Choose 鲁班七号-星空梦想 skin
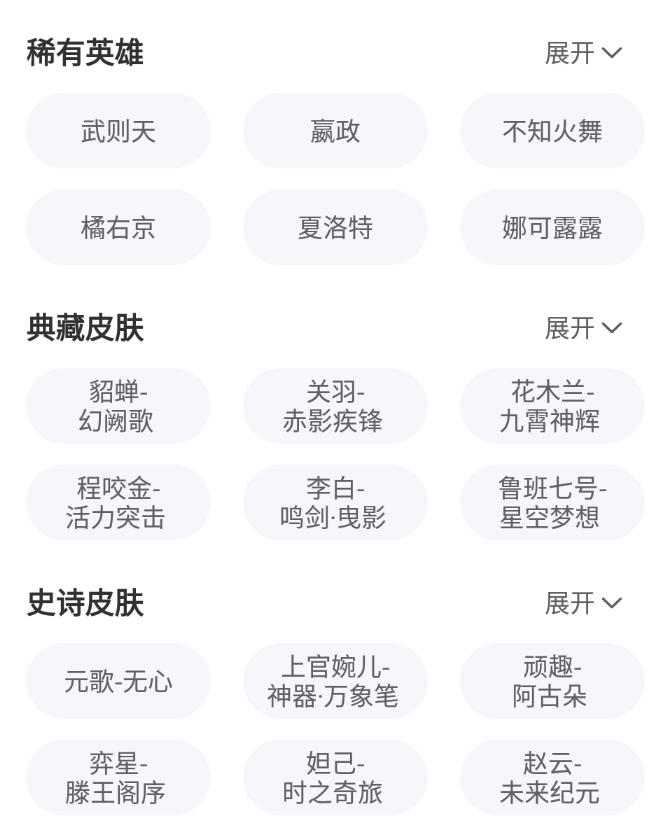 coord(552,503)
